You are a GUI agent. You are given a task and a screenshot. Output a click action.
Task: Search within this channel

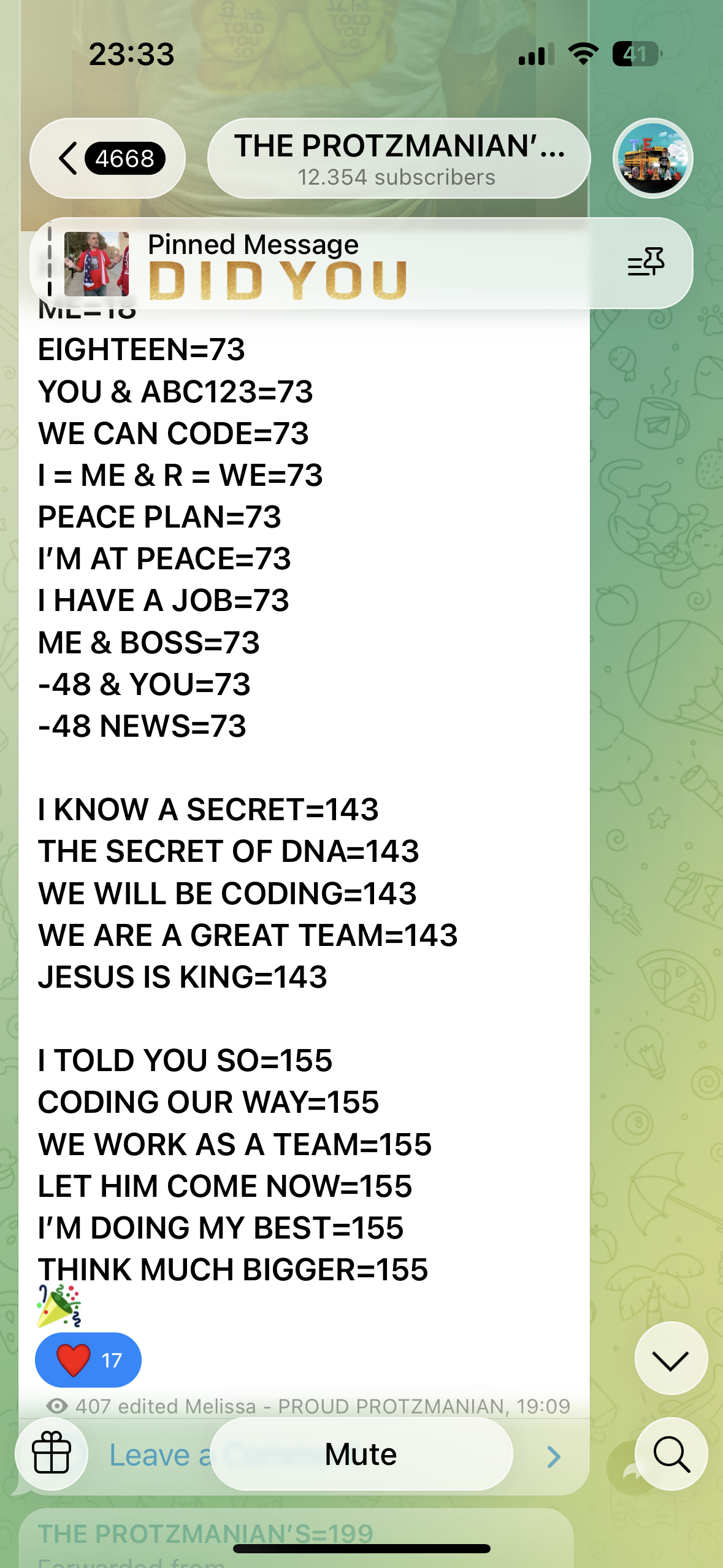tap(671, 1454)
